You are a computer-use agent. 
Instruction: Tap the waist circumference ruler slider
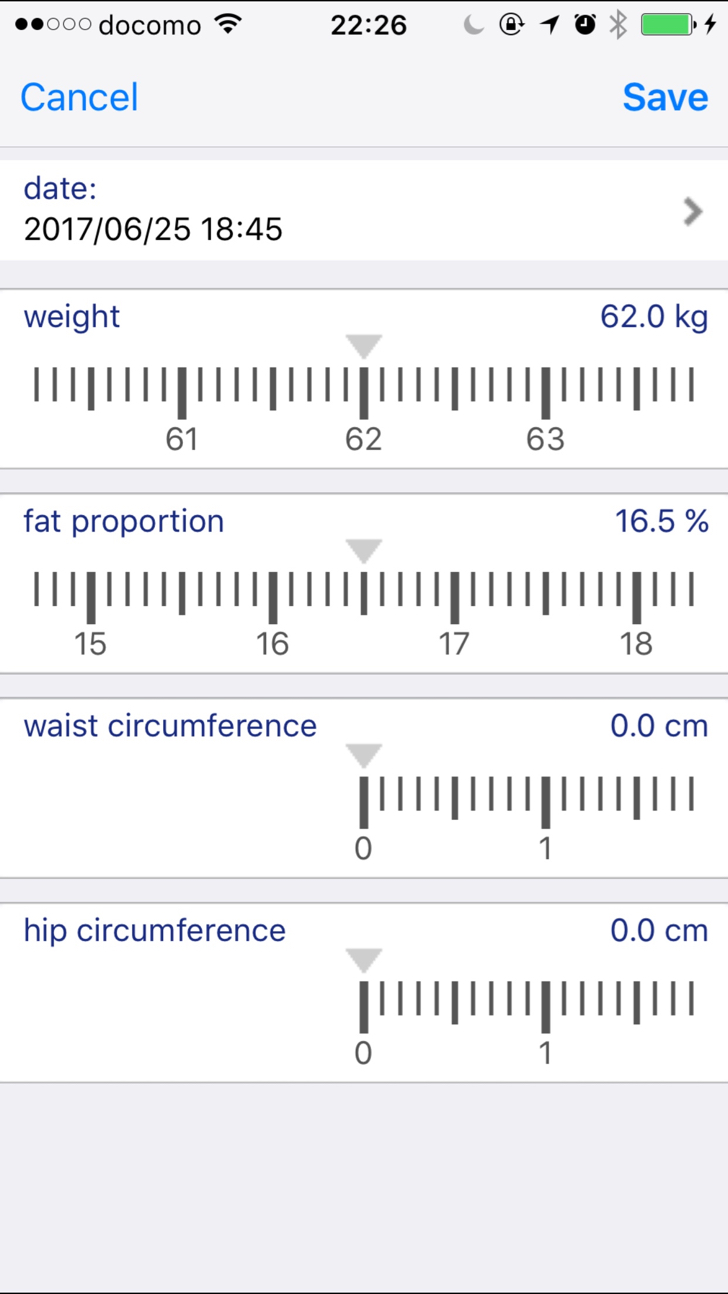[x=364, y=808]
